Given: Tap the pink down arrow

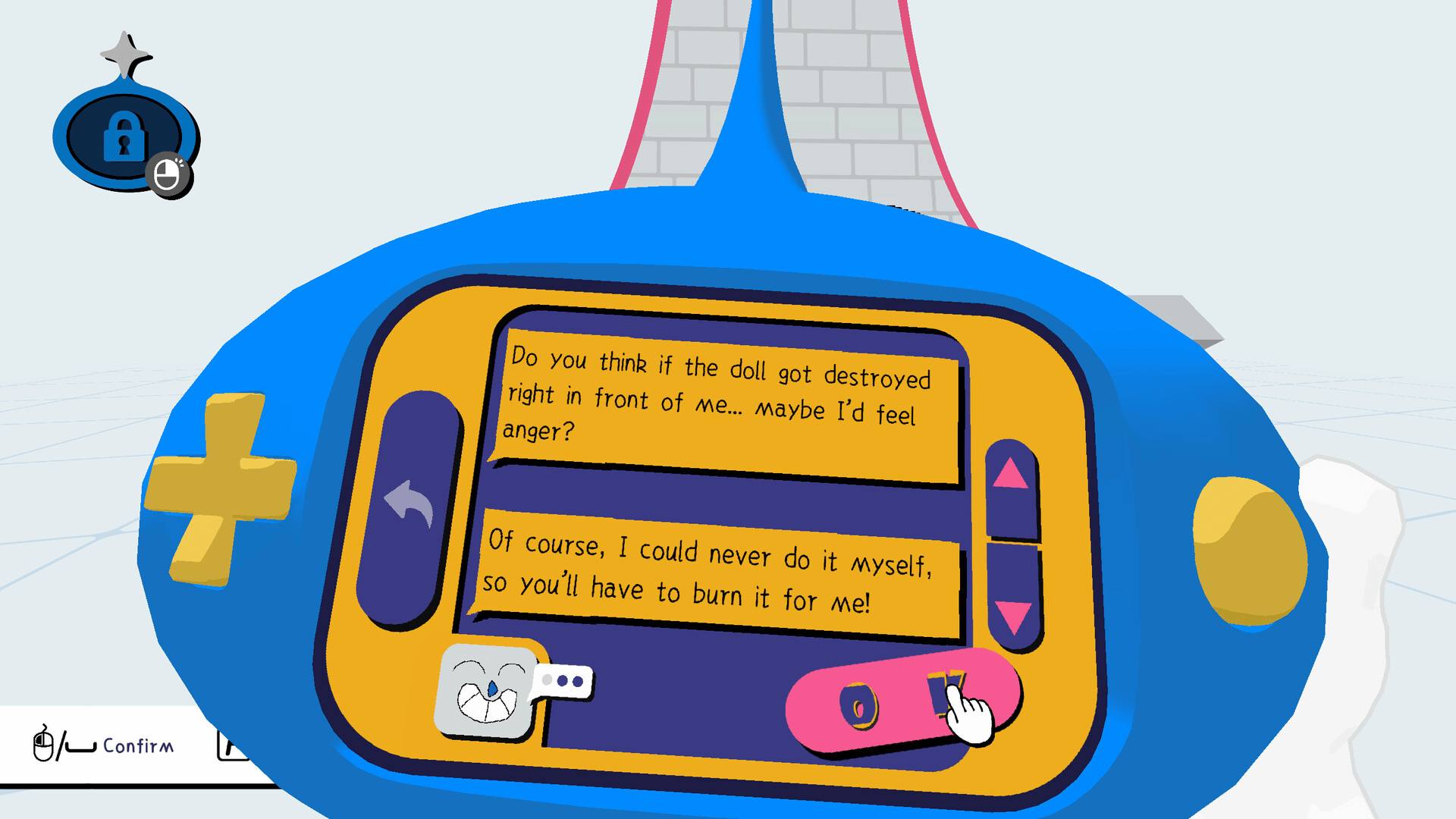Looking at the screenshot, I should pos(1013,616).
